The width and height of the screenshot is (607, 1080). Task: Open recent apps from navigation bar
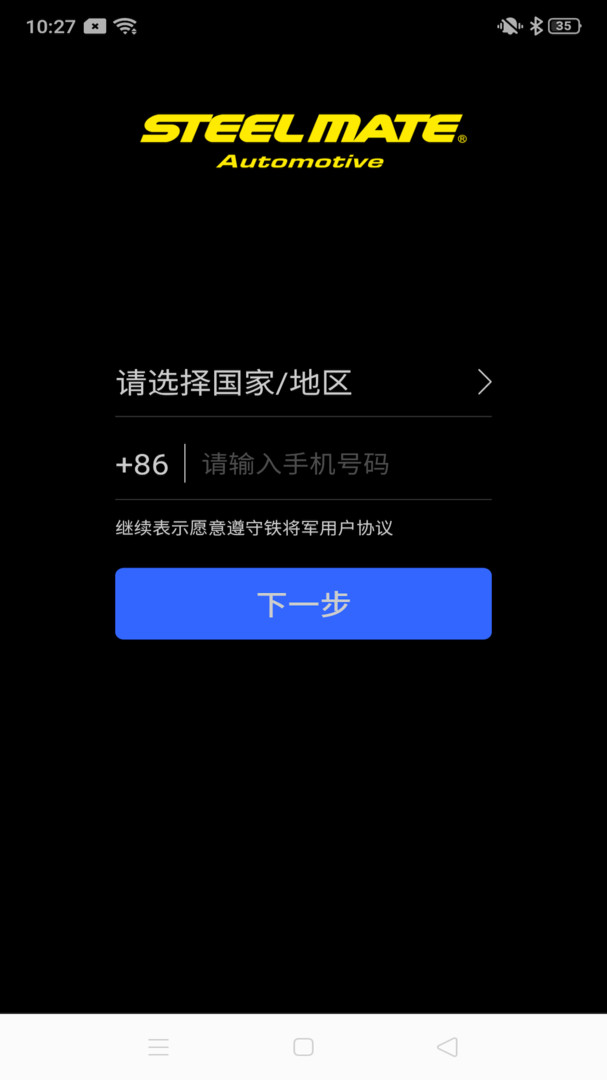158,1047
